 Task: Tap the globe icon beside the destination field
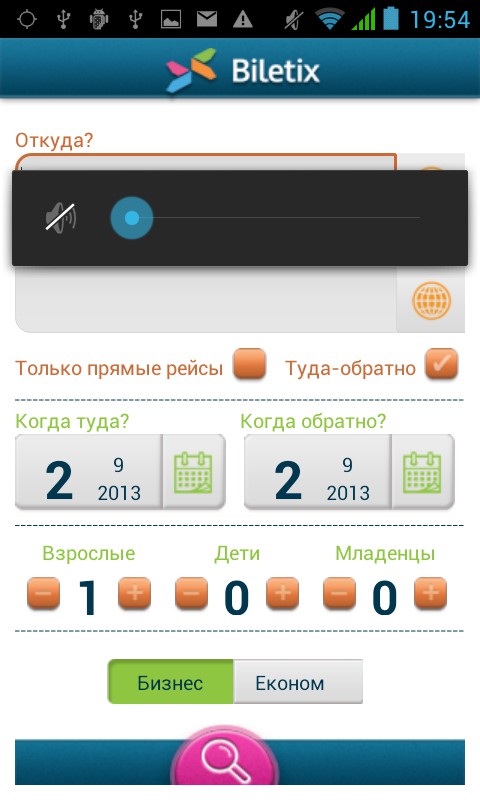(x=431, y=300)
